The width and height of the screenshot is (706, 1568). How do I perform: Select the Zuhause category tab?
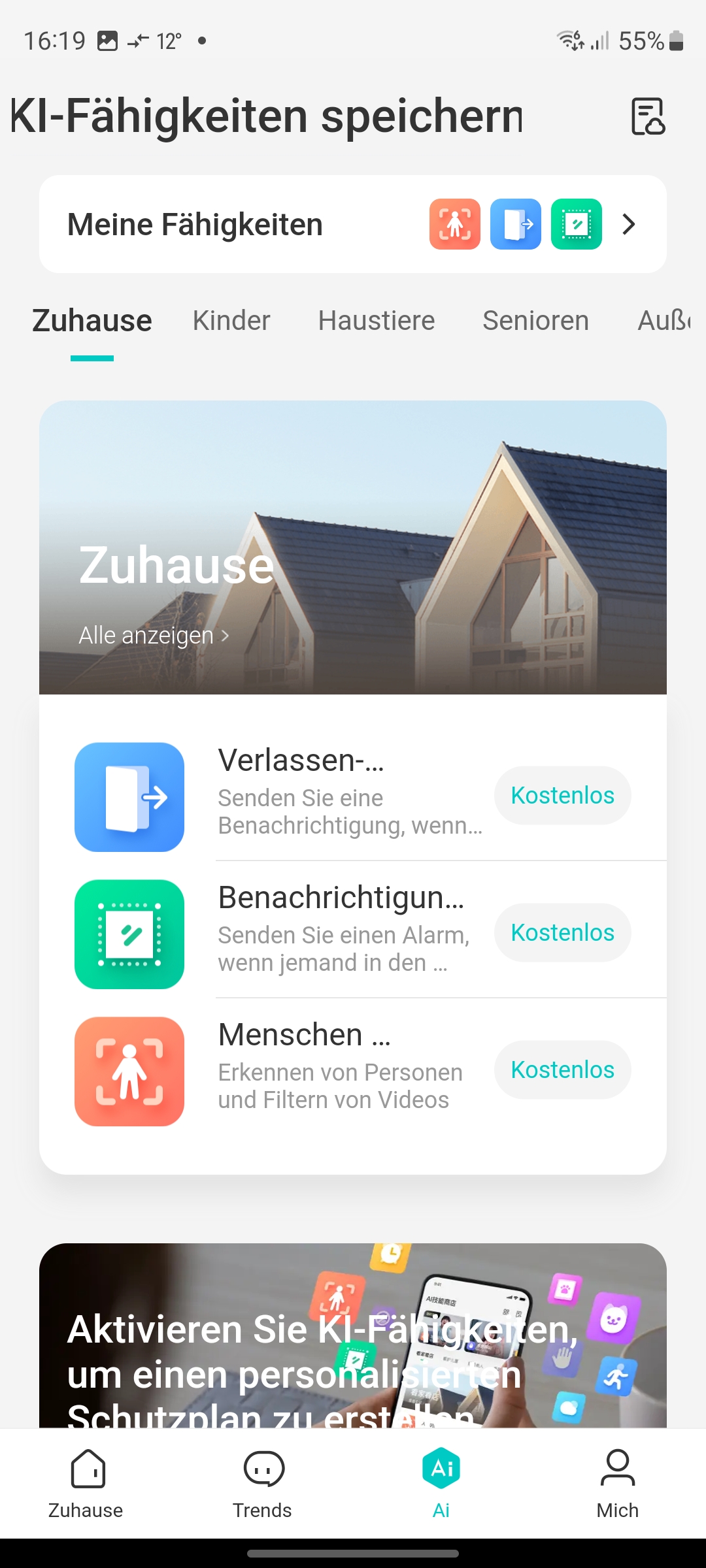pyautogui.click(x=92, y=321)
